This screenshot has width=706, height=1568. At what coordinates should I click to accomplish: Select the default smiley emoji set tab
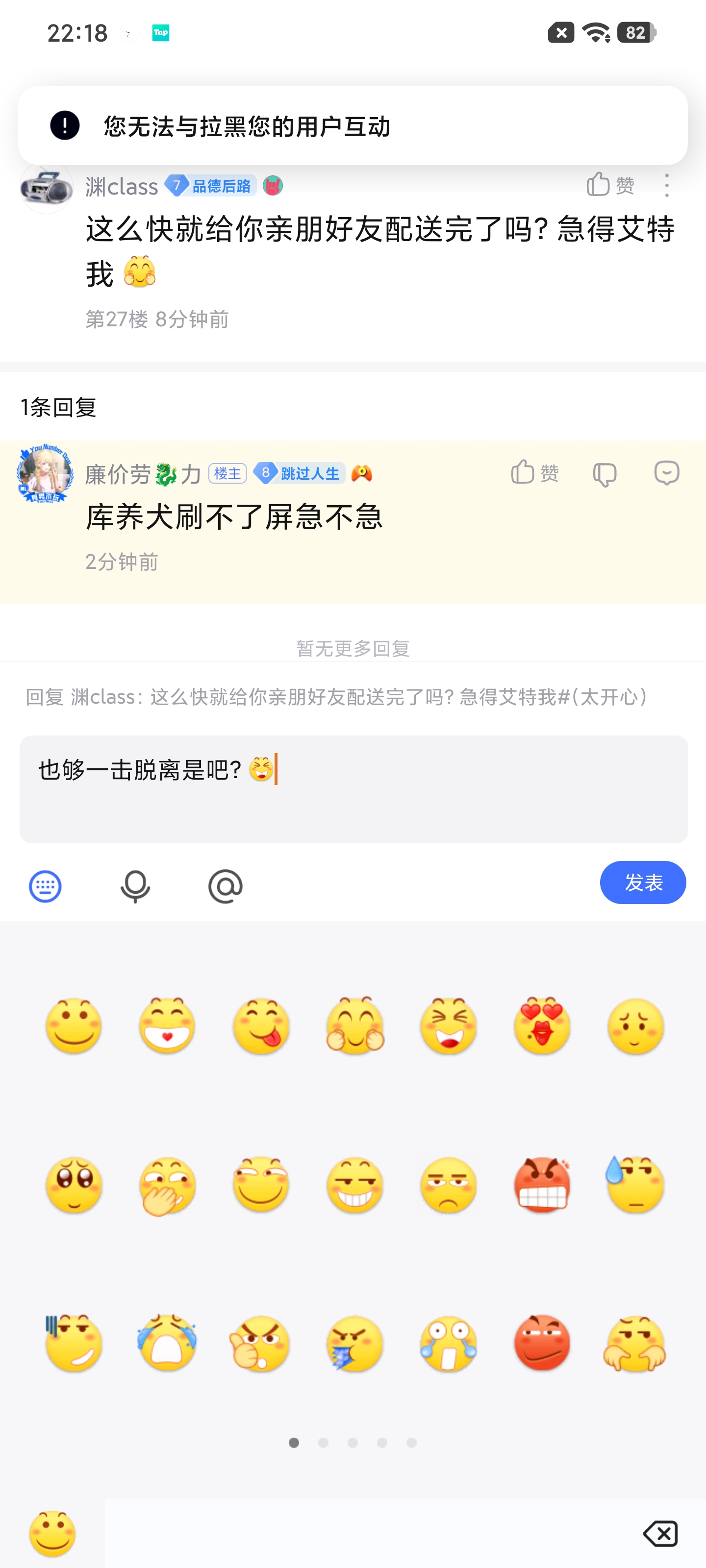click(x=52, y=1533)
